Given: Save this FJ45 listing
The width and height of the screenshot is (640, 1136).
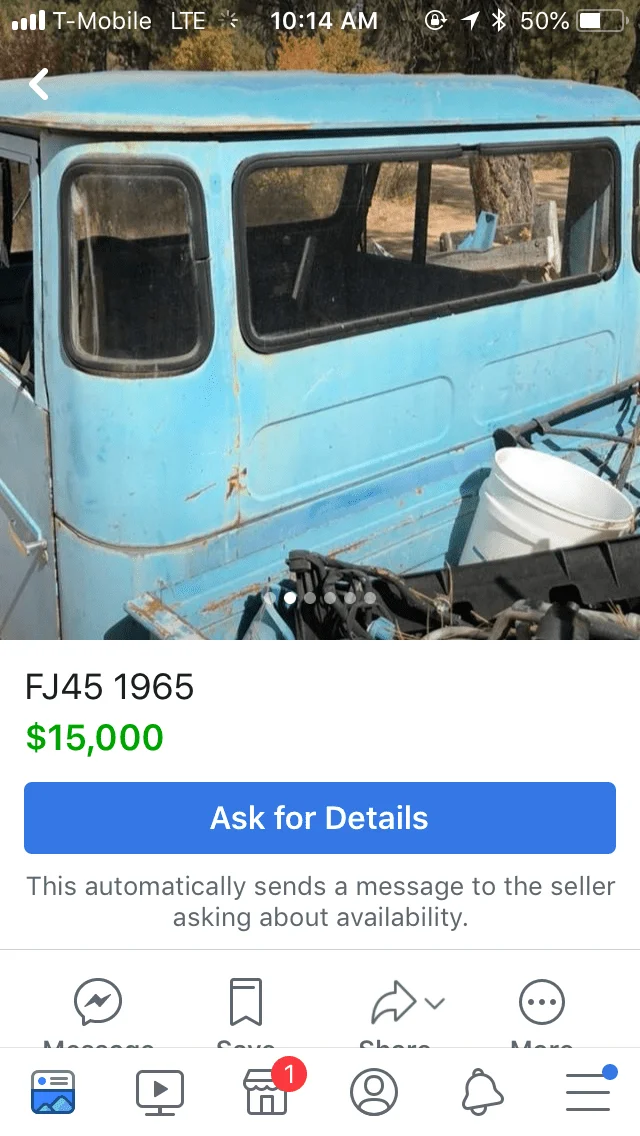Looking at the screenshot, I should point(246,1002).
